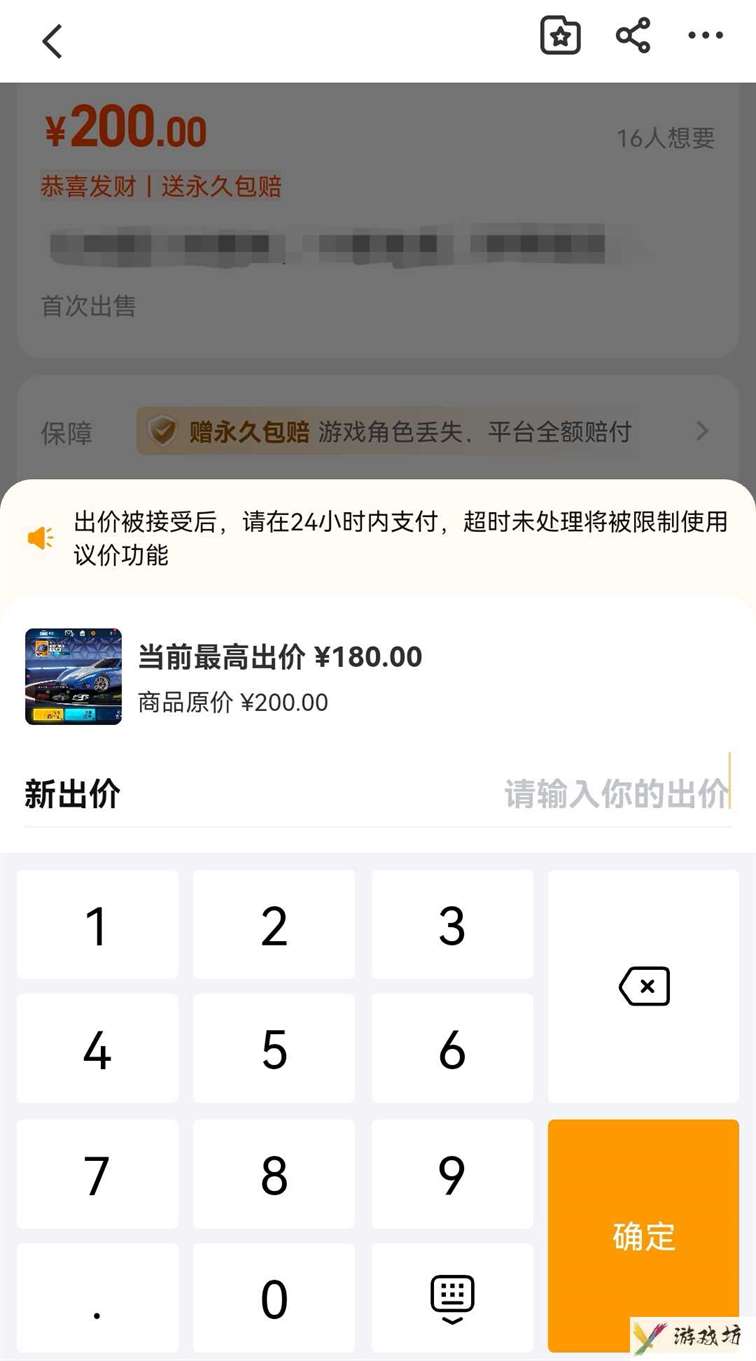The width and height of the screenshot is (756, 1361).
Task: Enter digit 2 on the keypad
Action: pos(274,925)
